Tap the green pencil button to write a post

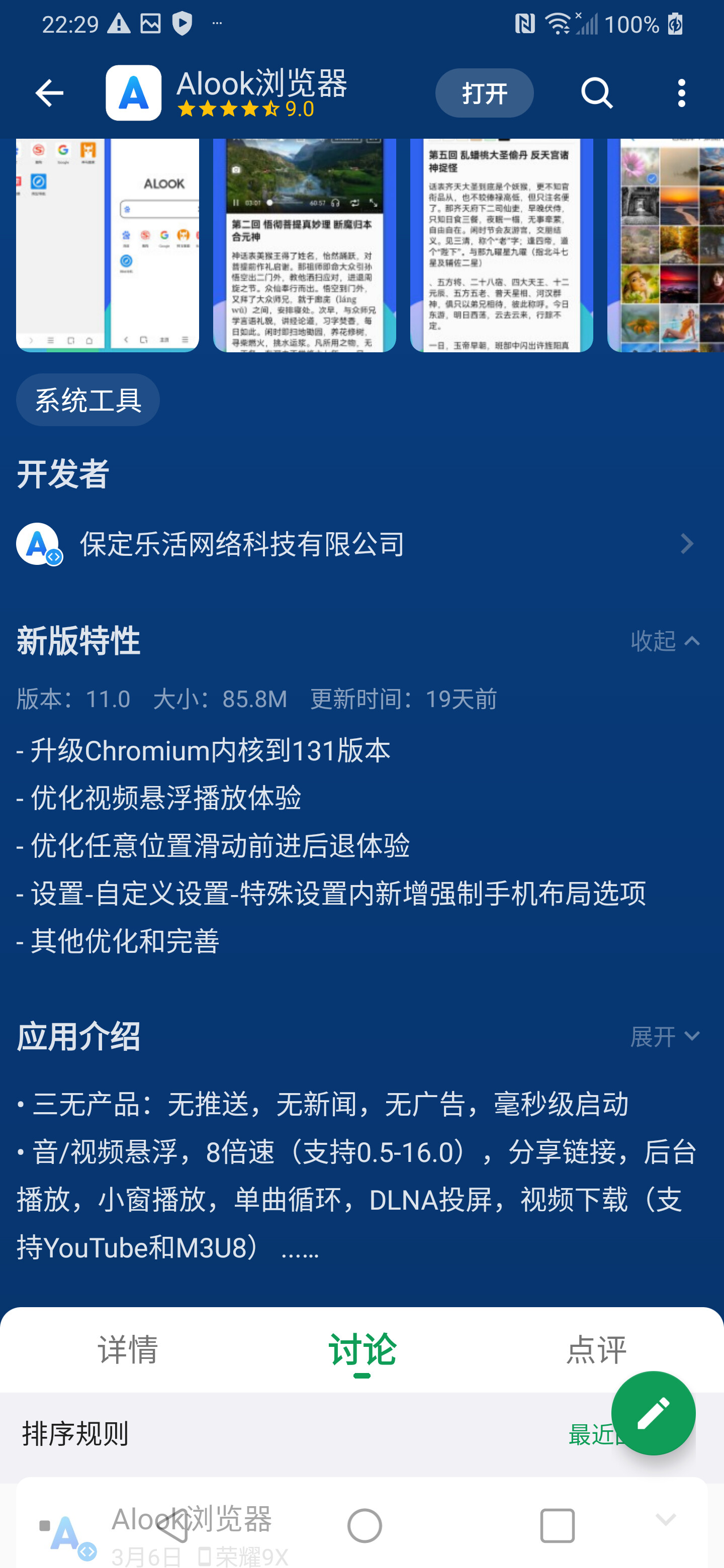653,1413
